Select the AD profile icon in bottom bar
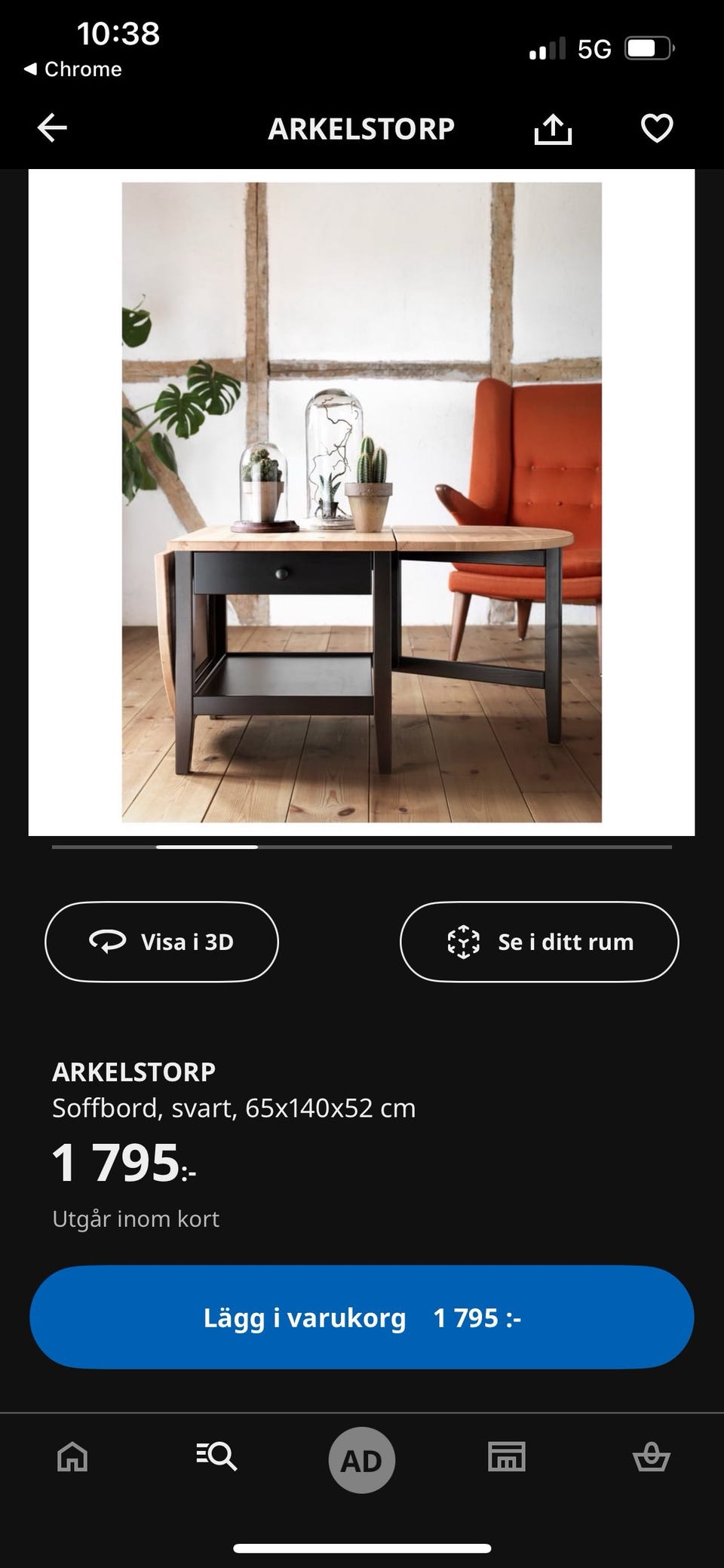Screen dimensions: 724x1568 point(362,1458)
